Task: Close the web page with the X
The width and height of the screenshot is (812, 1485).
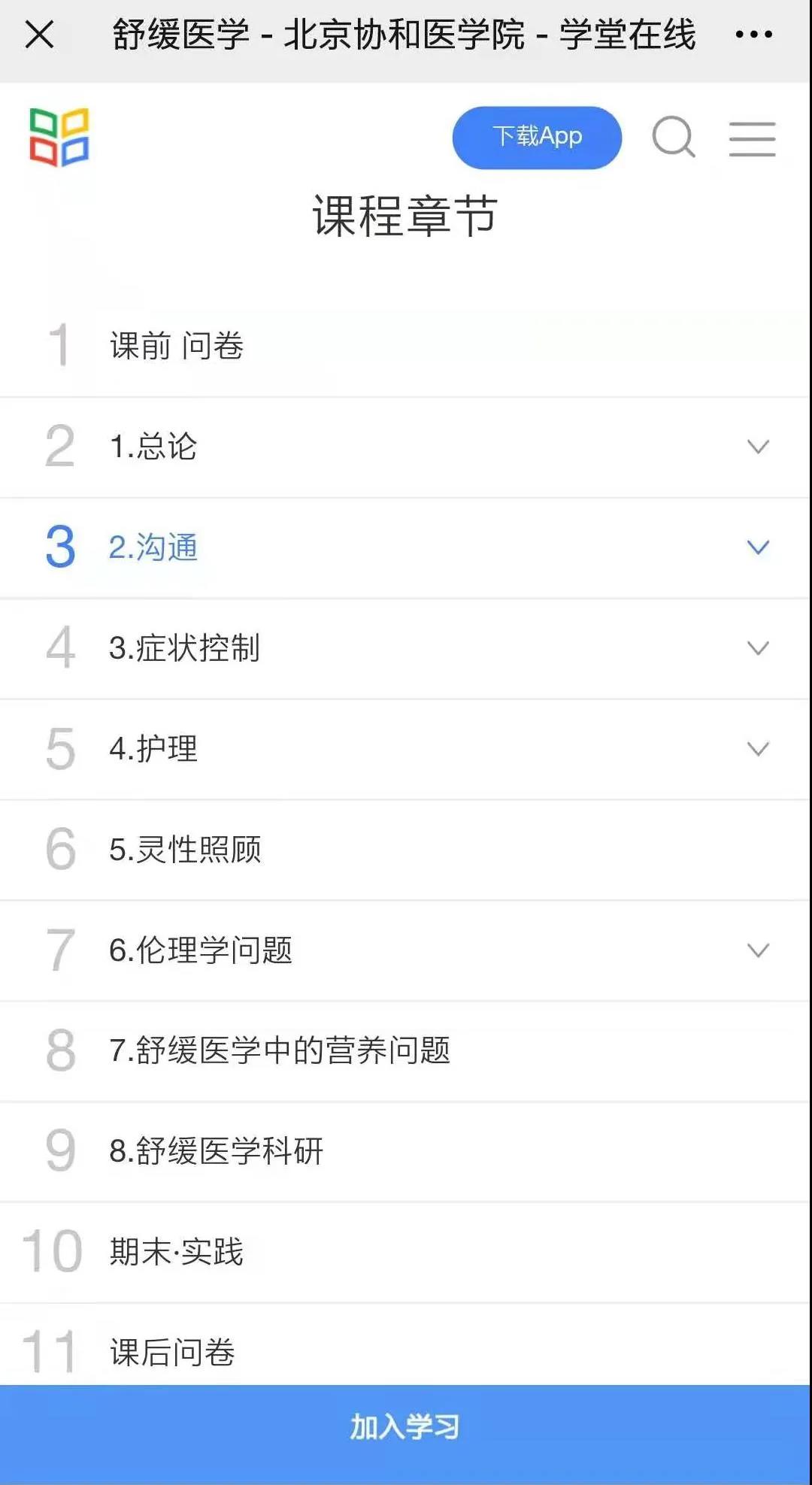Action: pos(39,35)
